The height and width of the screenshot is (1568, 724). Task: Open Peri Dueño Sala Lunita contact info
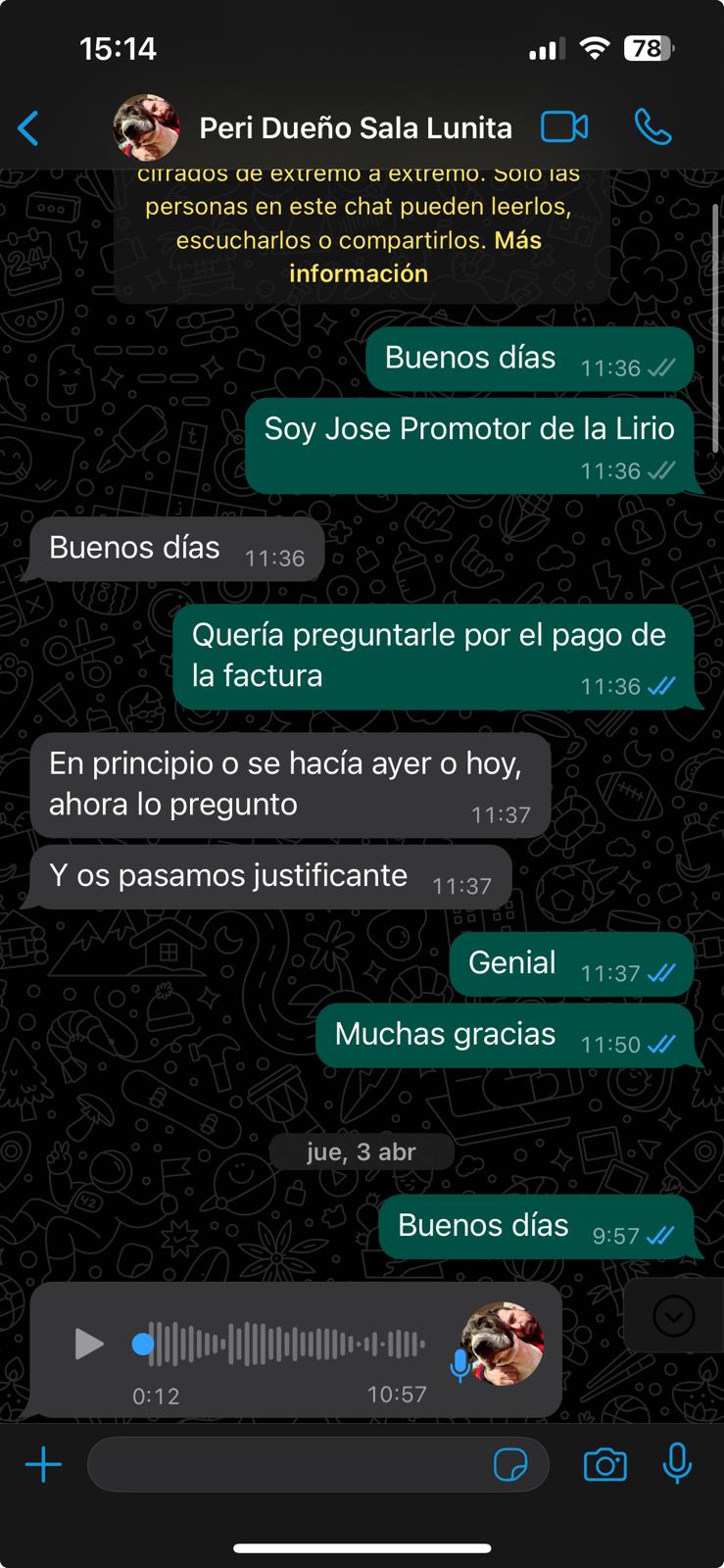pyautogui.click(x=355, y=128)
